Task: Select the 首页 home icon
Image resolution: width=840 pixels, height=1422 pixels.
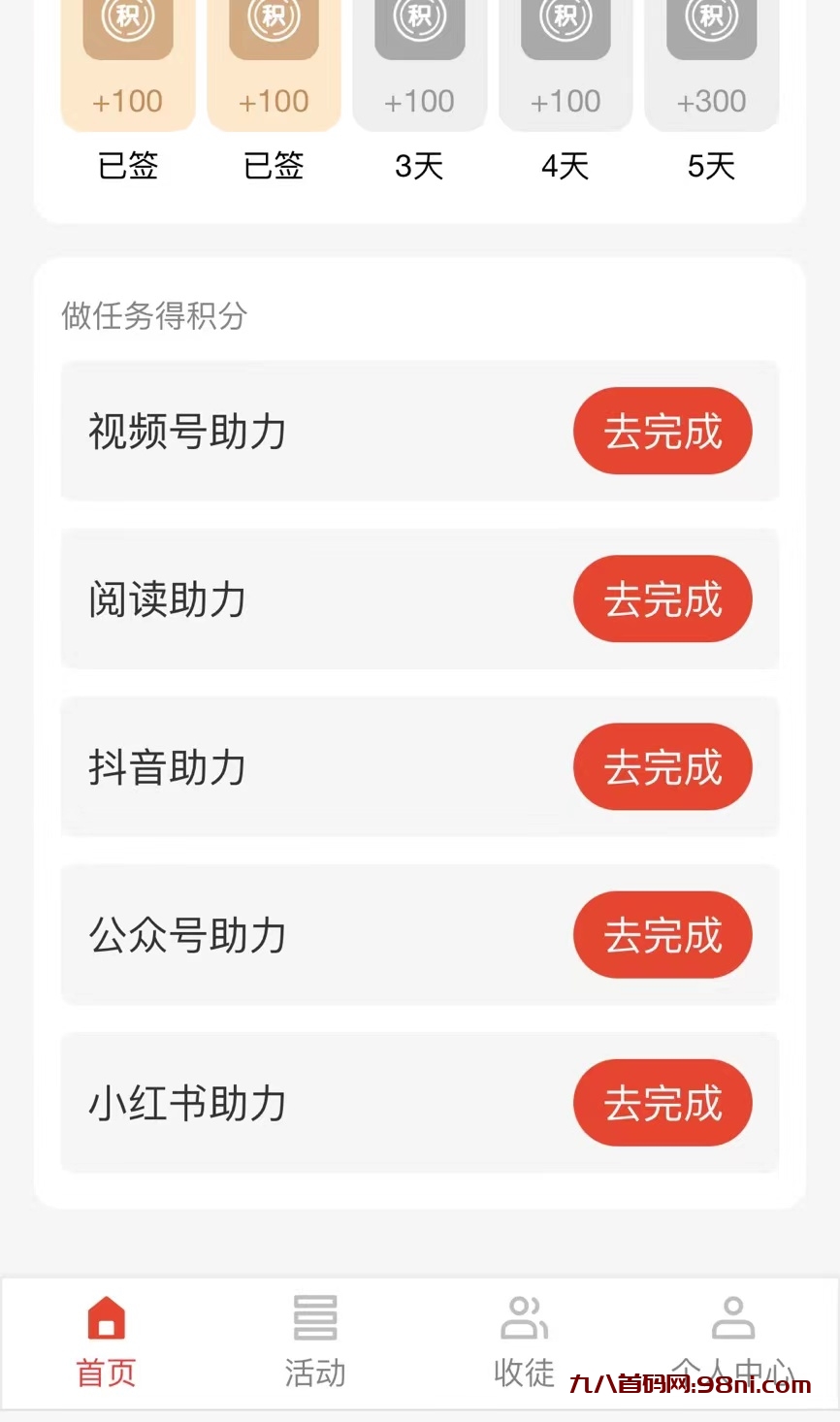Action: (x=105, y=1316)
